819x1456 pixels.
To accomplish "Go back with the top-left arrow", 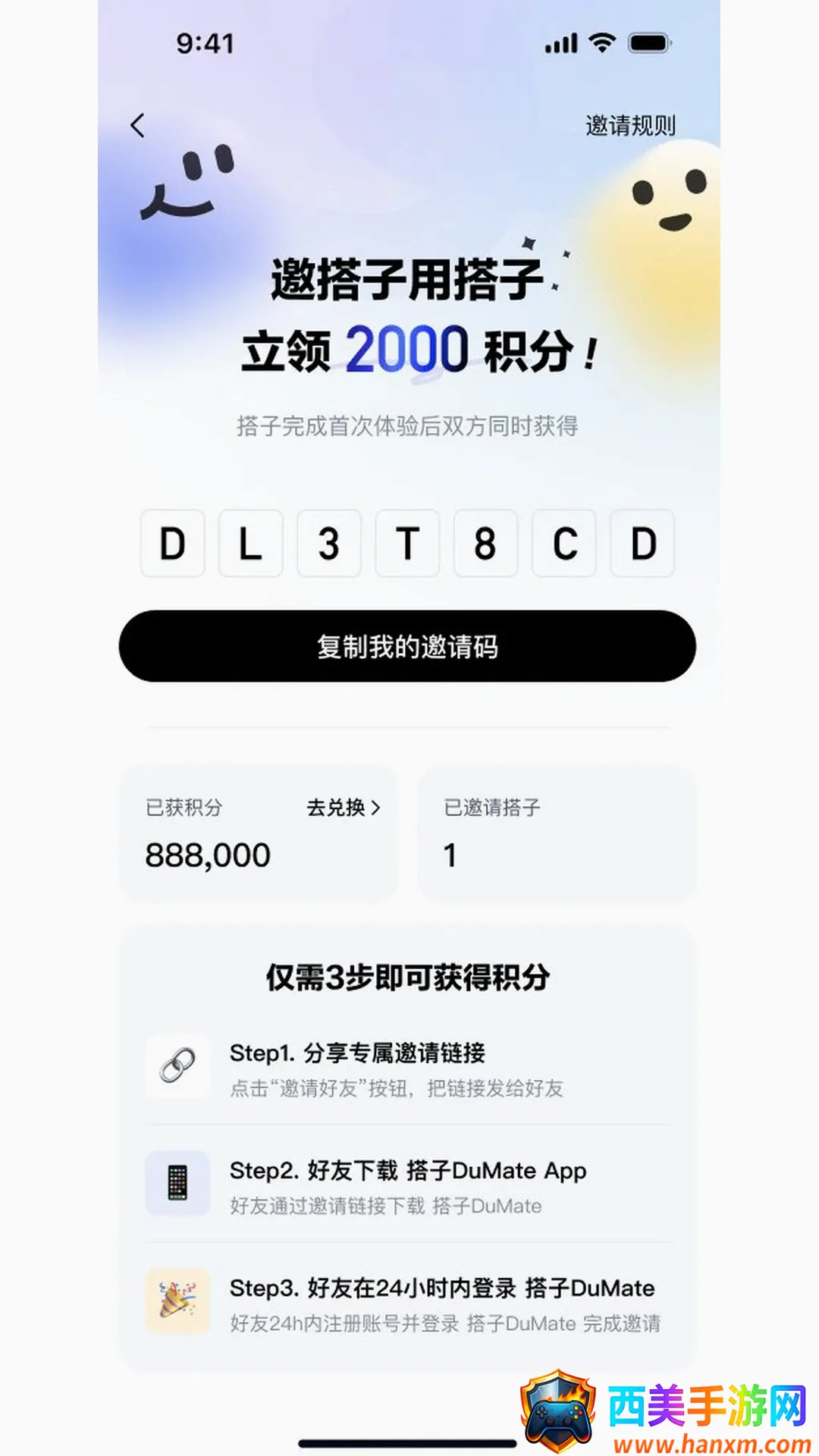I will pos(137,125).
